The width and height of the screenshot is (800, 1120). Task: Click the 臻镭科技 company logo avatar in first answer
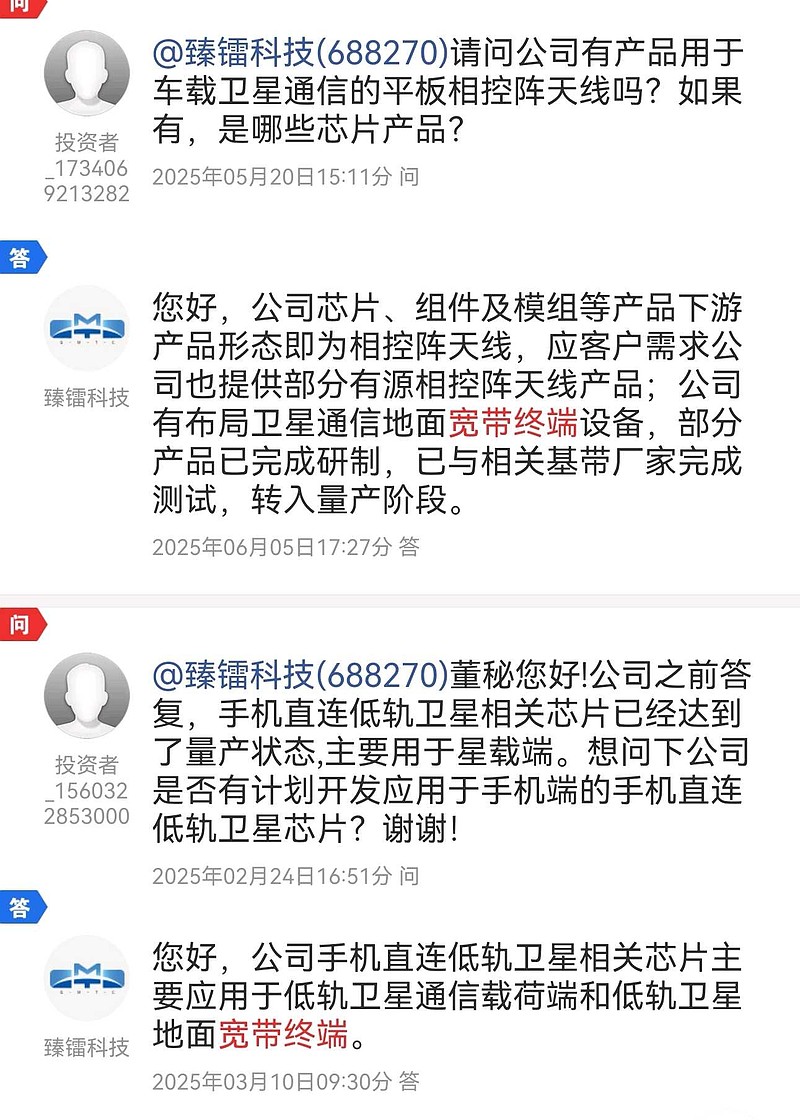coord(88,328)
